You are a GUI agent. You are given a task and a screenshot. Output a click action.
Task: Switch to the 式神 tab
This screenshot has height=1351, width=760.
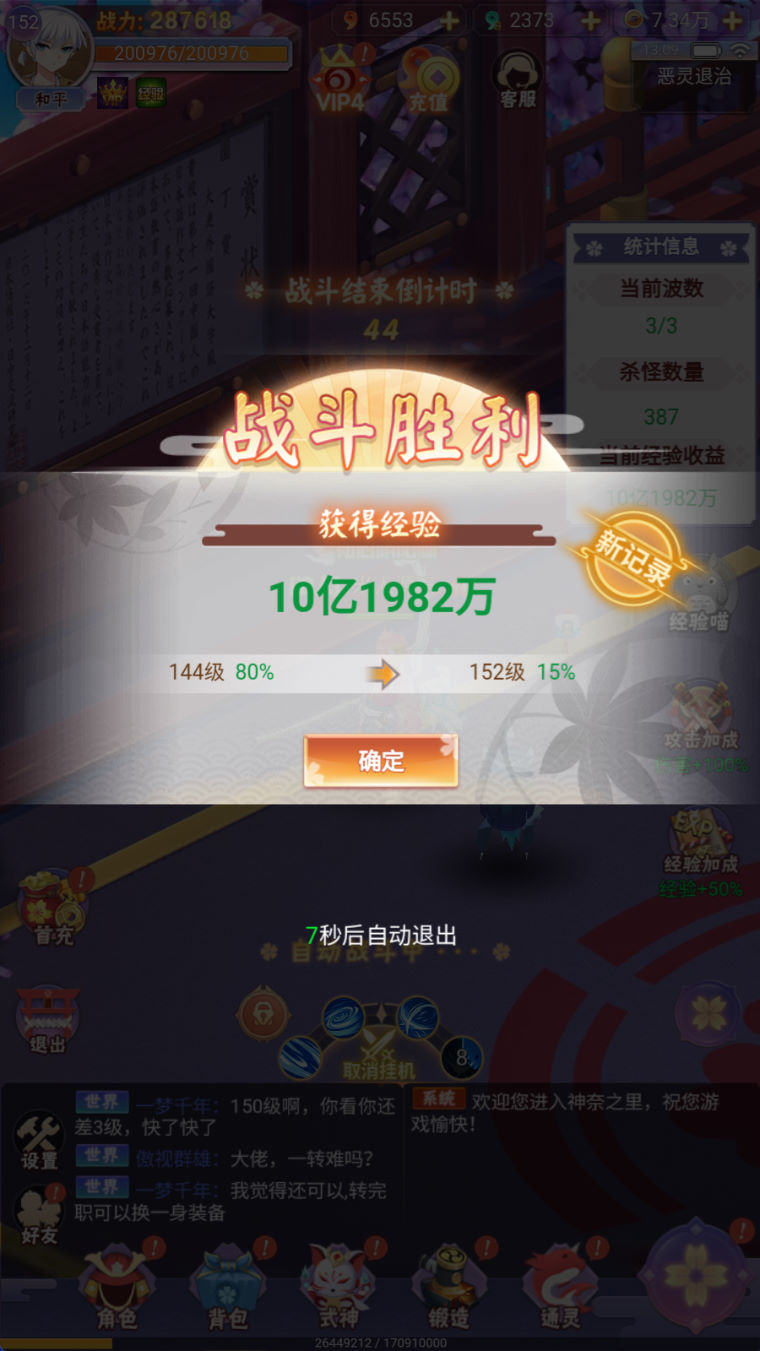pyautogui.click(x=338, y=1290)
